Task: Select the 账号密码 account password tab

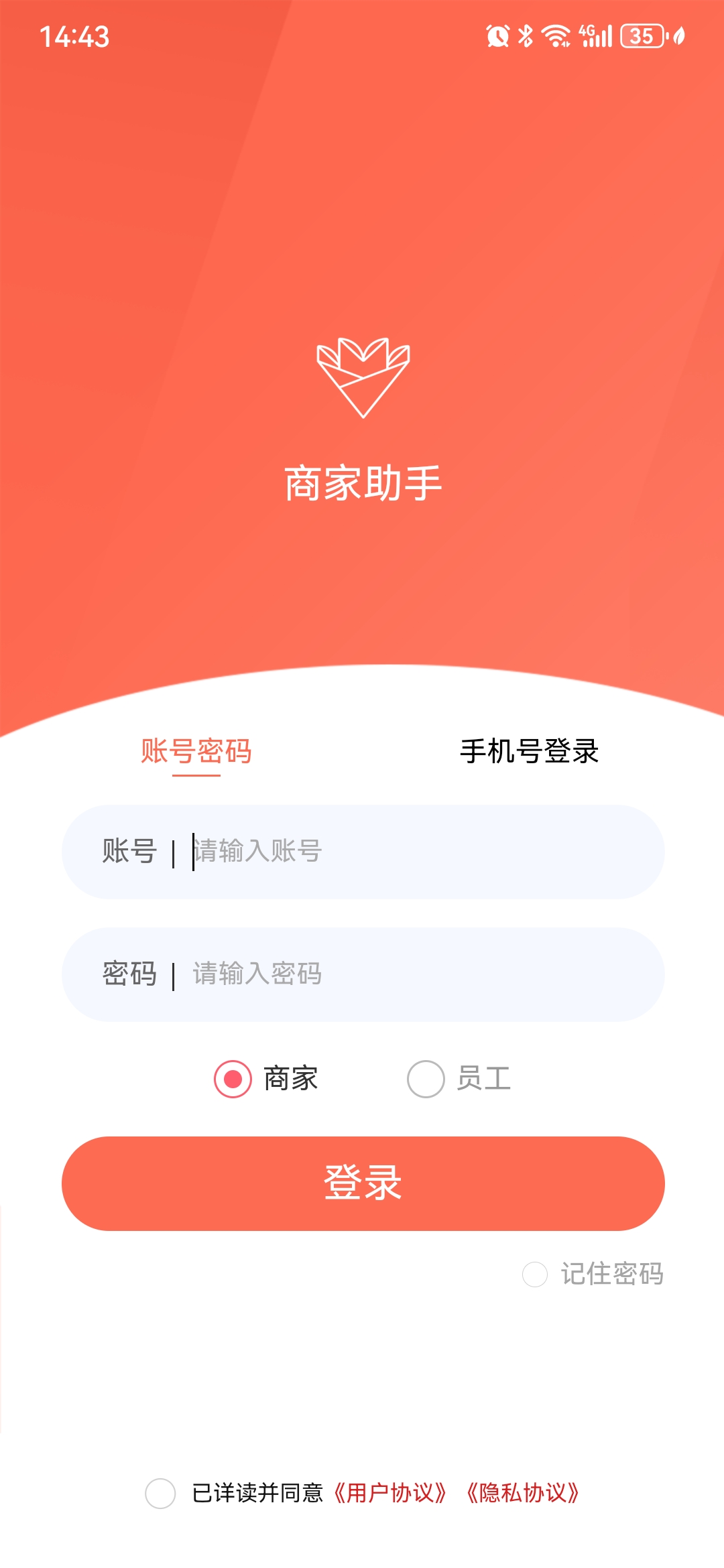Action: coord(198,753)
